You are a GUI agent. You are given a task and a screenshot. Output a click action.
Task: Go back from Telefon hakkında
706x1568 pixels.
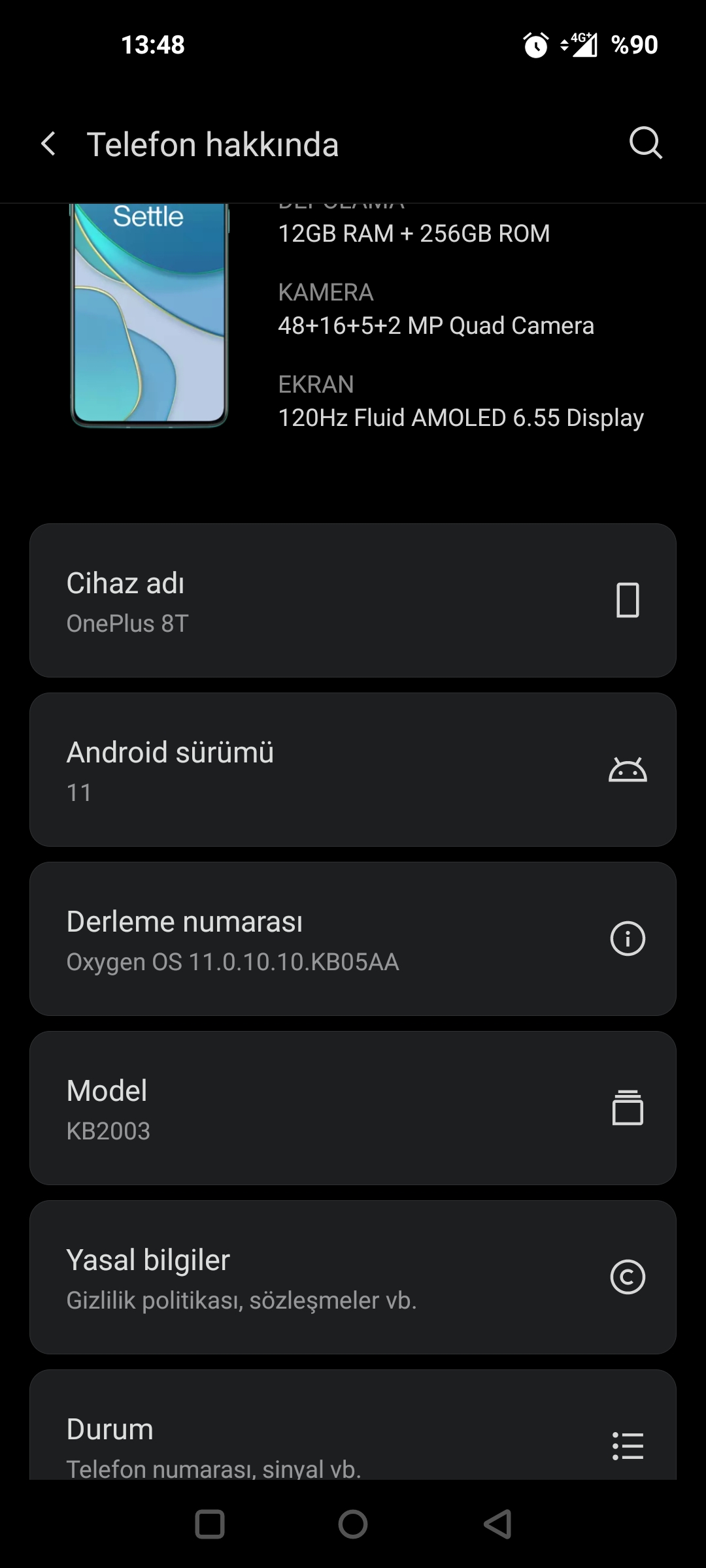point(48,144)
